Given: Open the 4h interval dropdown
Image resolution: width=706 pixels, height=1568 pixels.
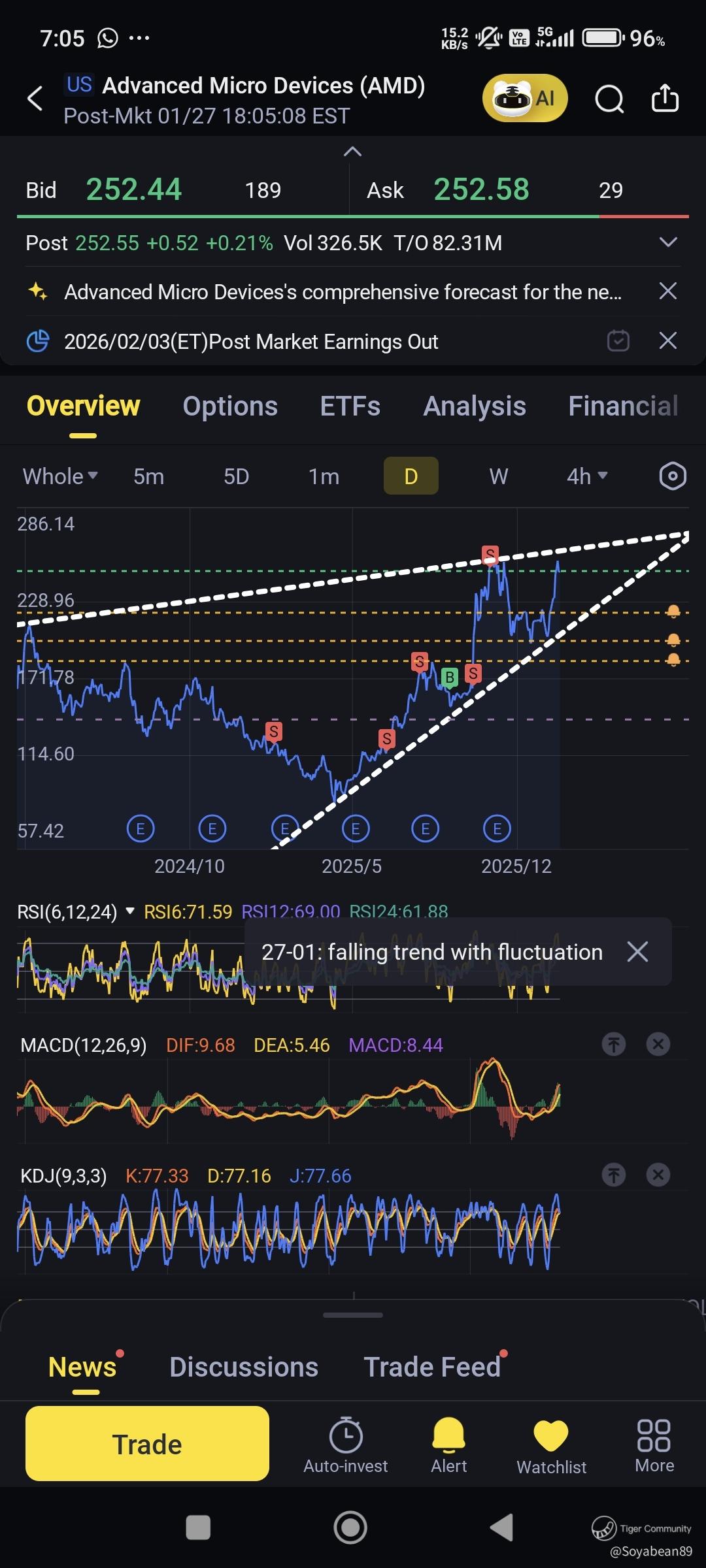Looking at the screenshot, I should (x=586, y=476).
